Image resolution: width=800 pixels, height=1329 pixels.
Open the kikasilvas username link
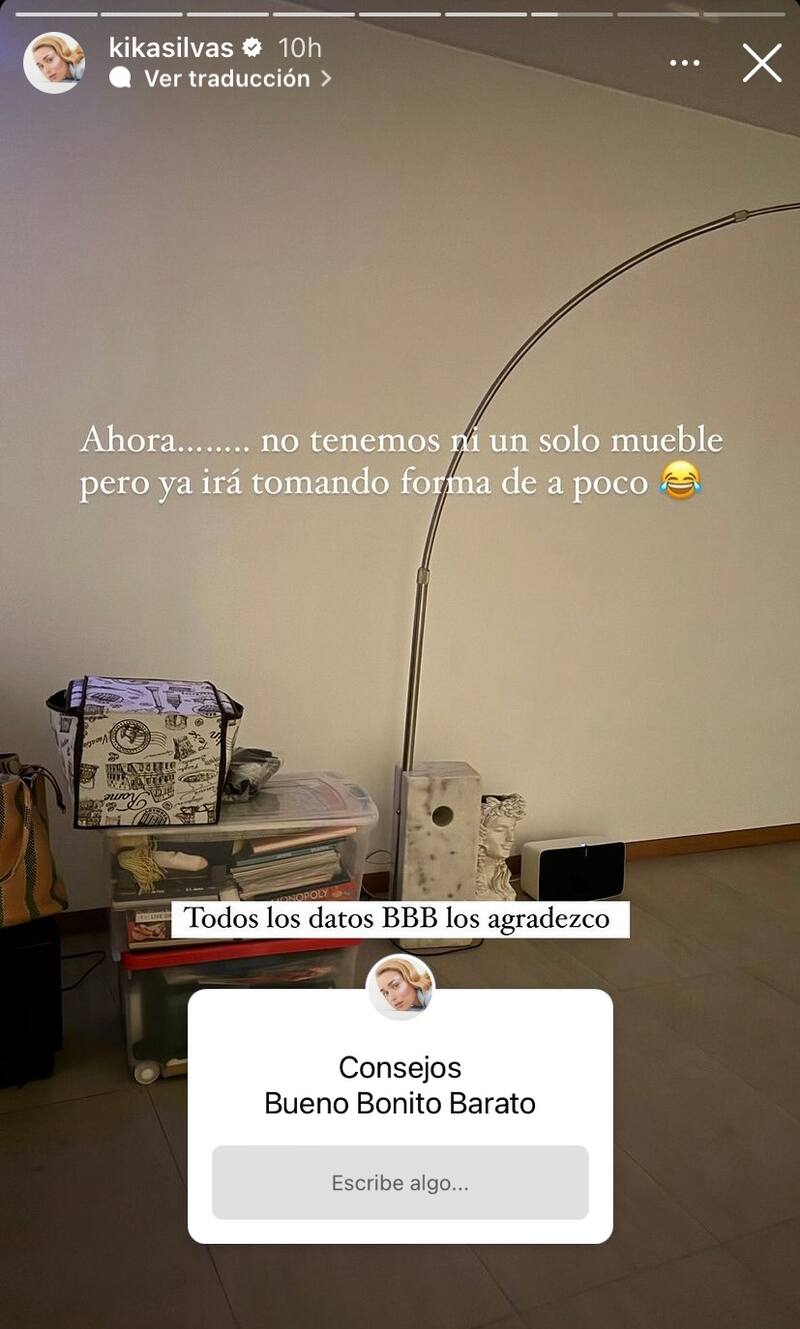(x=171, y=47)
